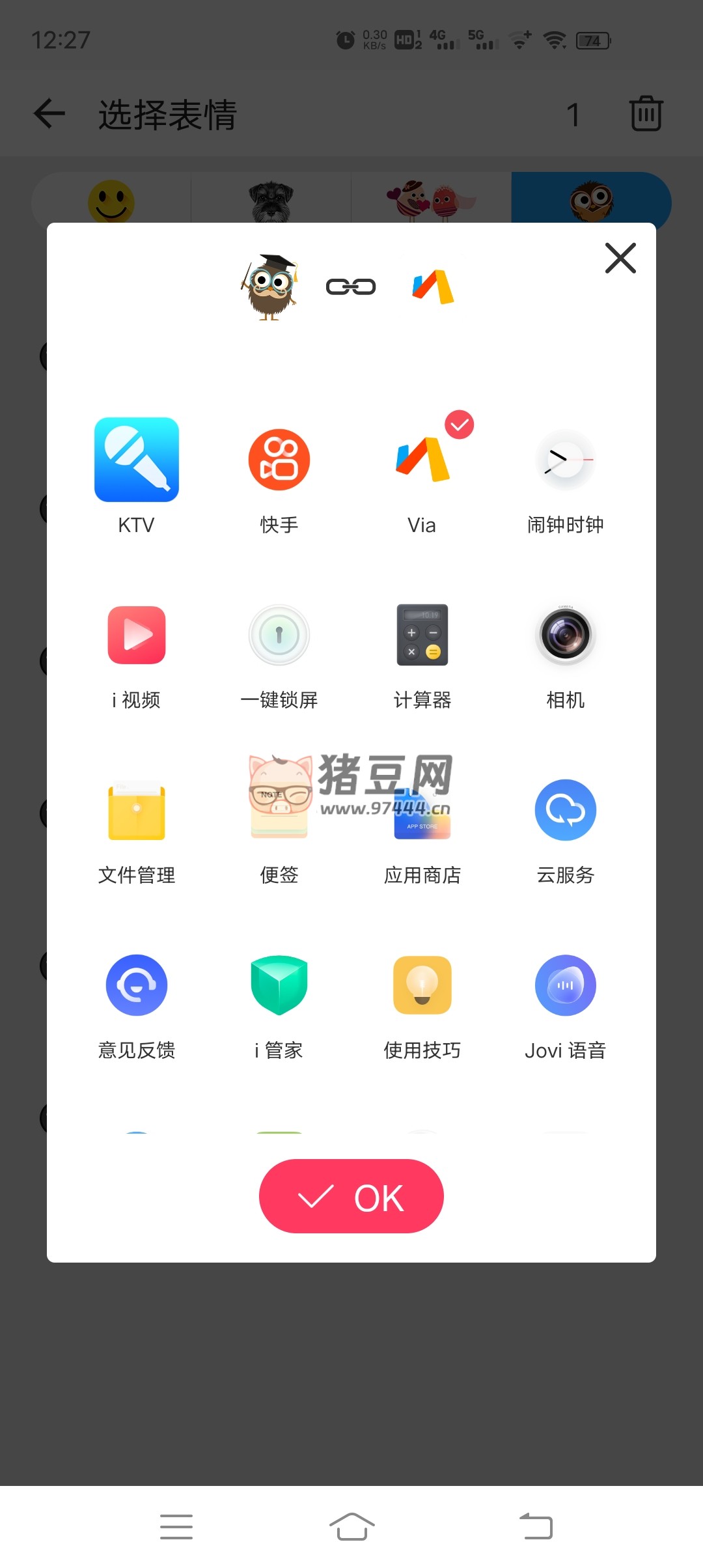Go to the system home screen
Screen dimensions: 703x1568
click(351, 1526)
